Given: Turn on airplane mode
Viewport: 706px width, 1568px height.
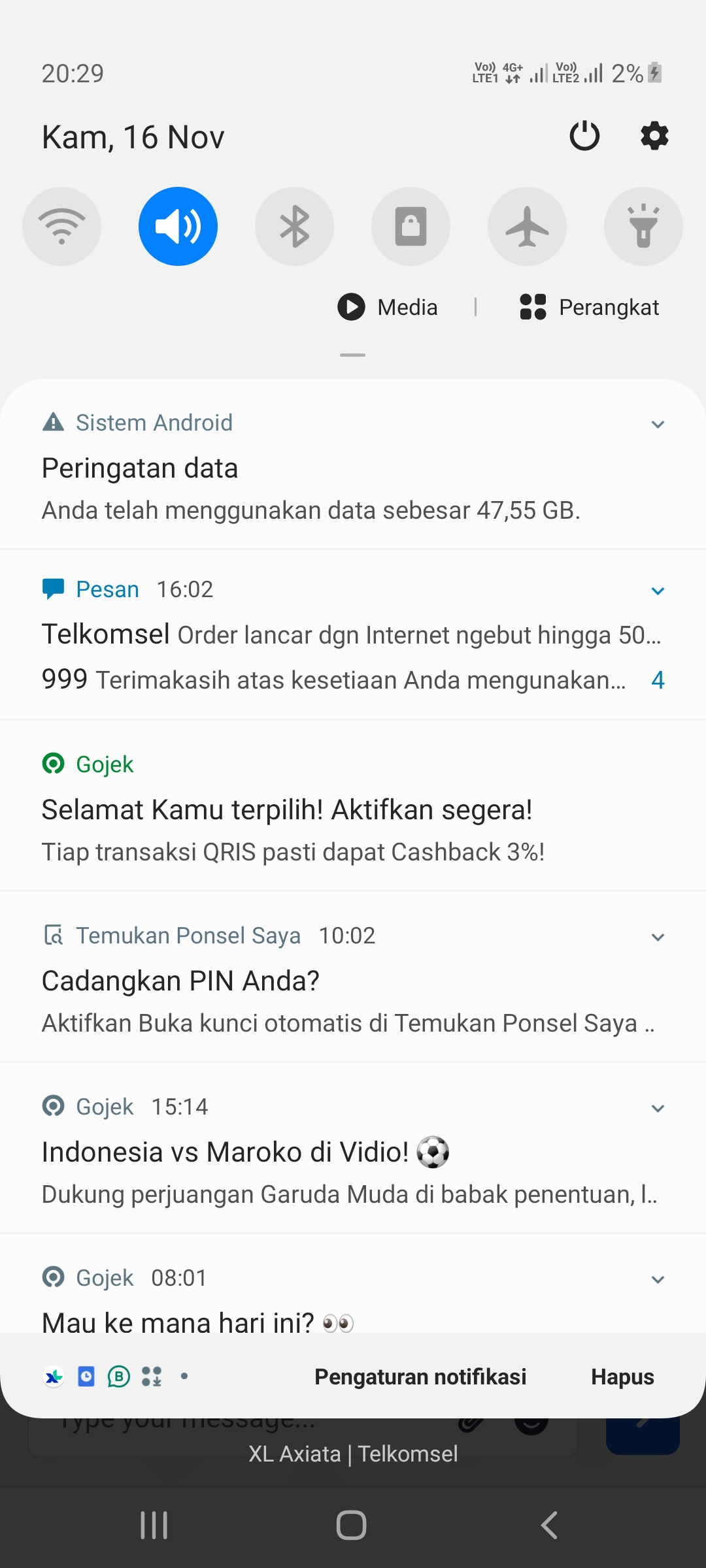Looking at the screenshot, I should [527, 226].
